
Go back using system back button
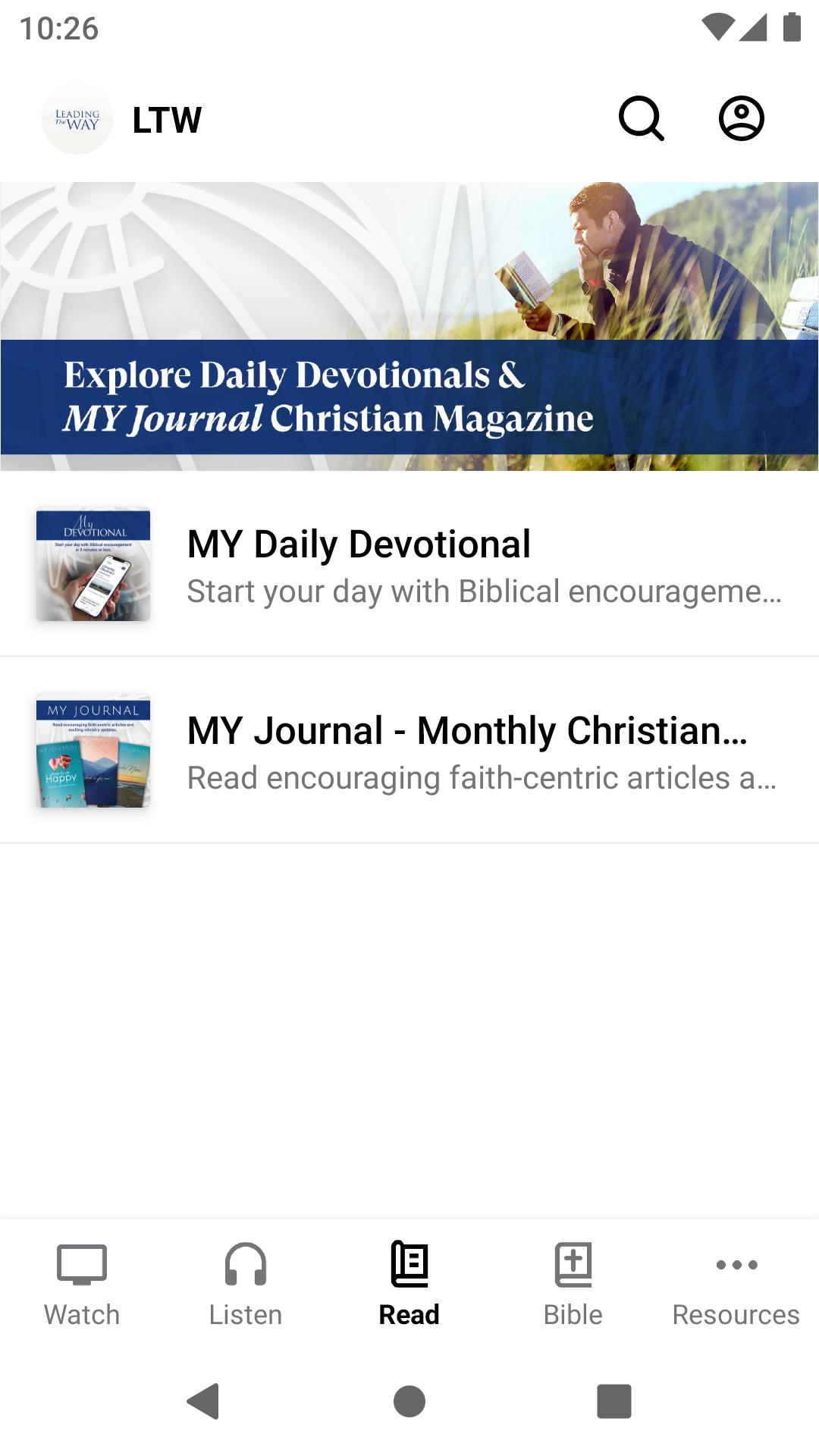(x=203, y=1401)
